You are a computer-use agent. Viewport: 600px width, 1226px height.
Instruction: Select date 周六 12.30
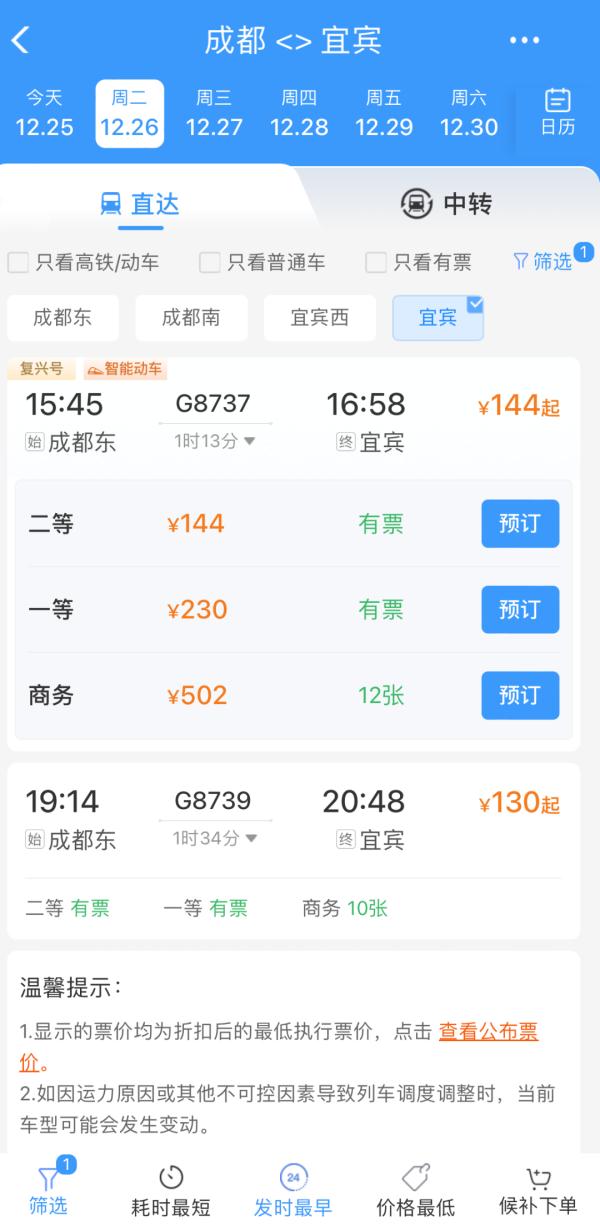[468, 113]
